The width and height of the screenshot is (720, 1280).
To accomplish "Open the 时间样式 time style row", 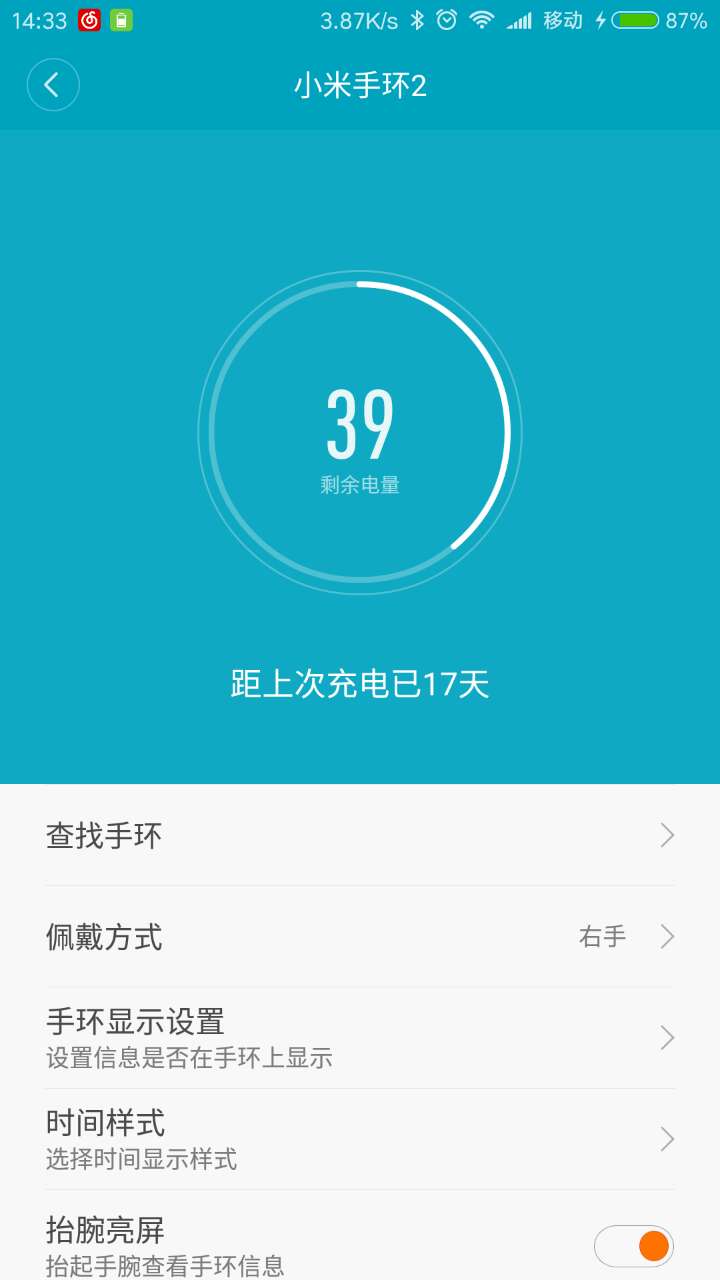I will (360, 1139).
